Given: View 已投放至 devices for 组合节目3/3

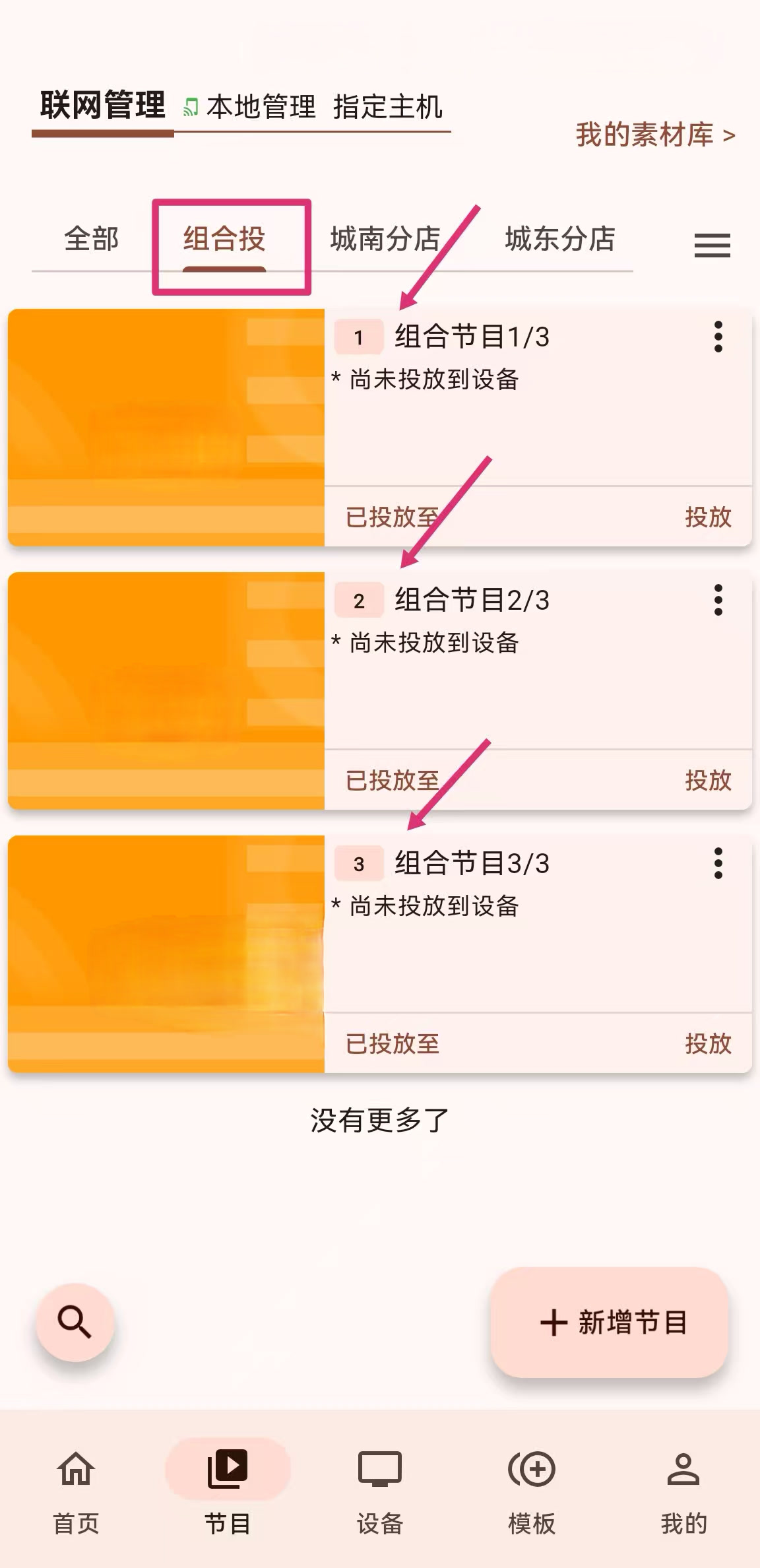Looking at the screenshot, I should 393,1044.
